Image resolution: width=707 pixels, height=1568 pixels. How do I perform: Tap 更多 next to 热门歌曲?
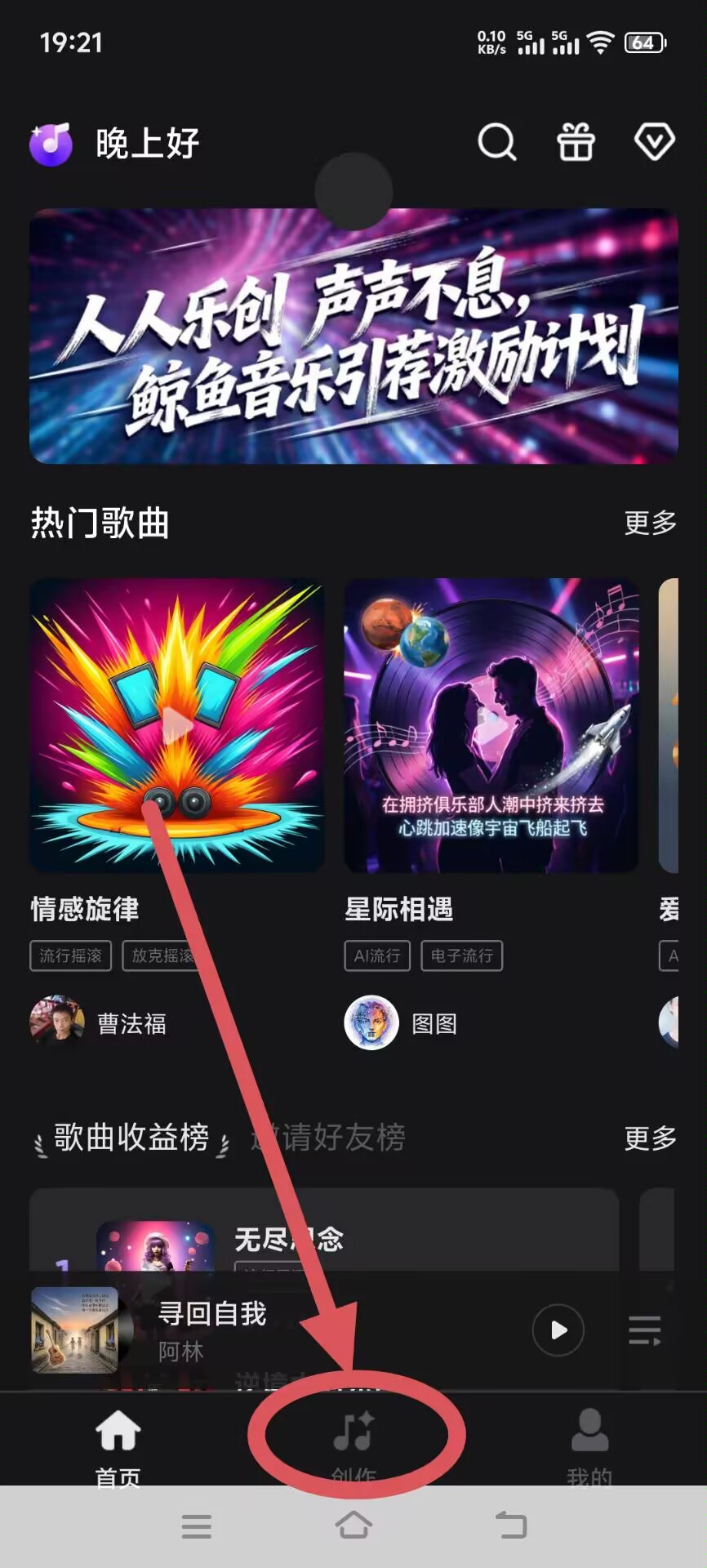tap(650, 523)
